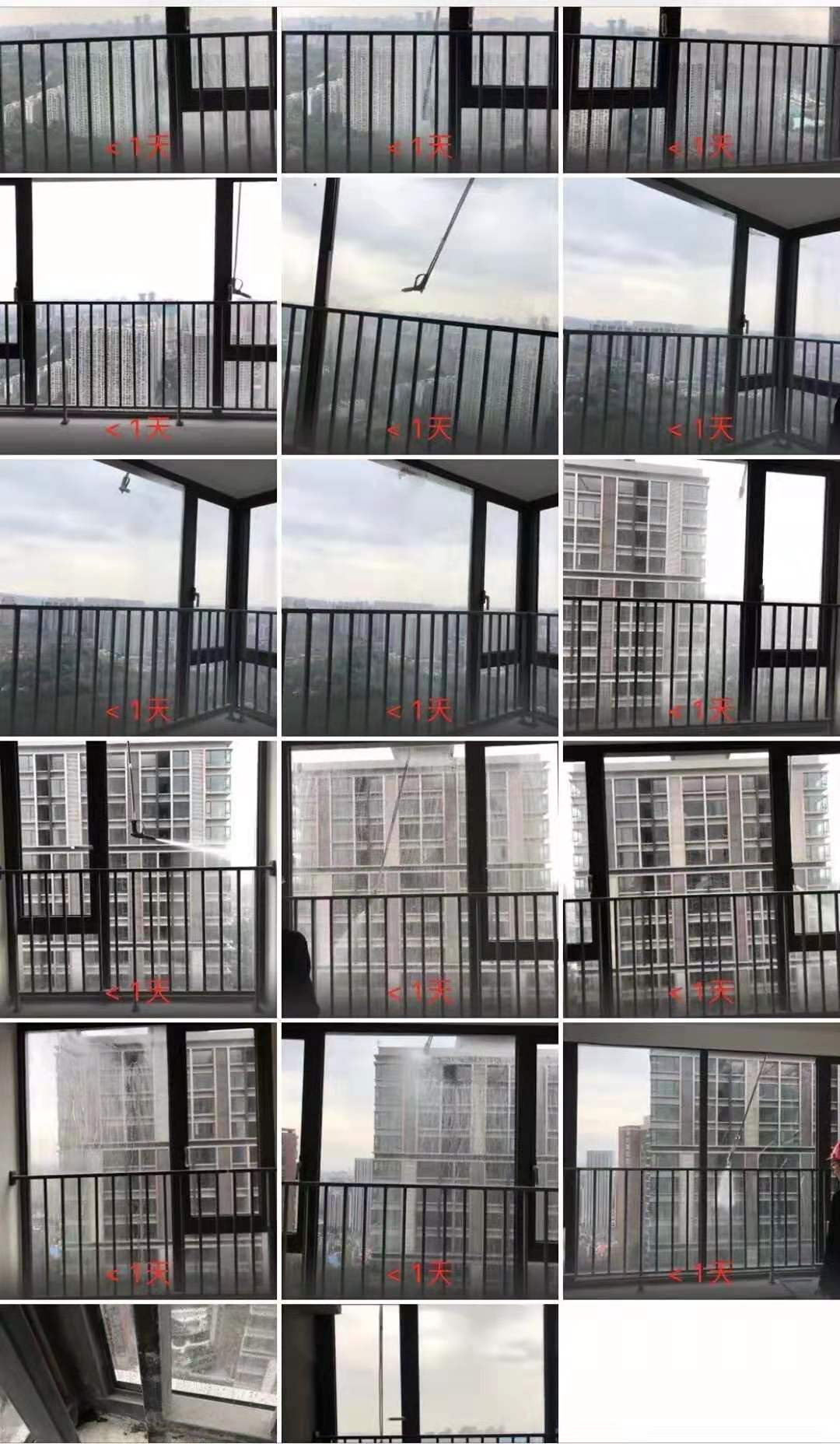Open the photo with a dark head at bottom-left

(420, 878)
